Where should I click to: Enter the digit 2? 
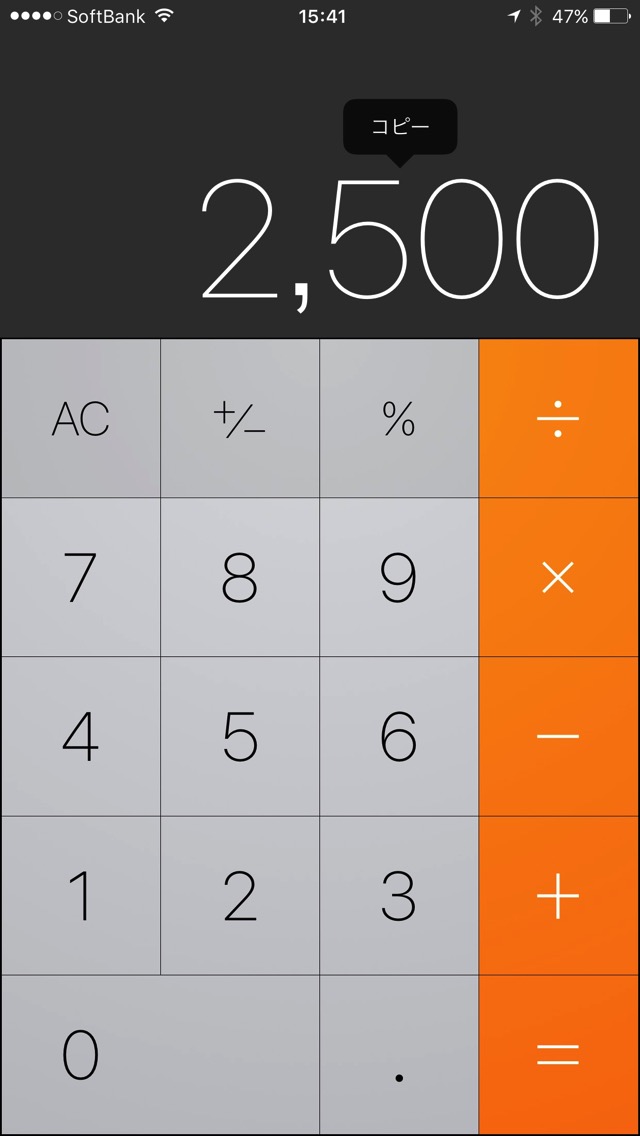tap(240, 896)
